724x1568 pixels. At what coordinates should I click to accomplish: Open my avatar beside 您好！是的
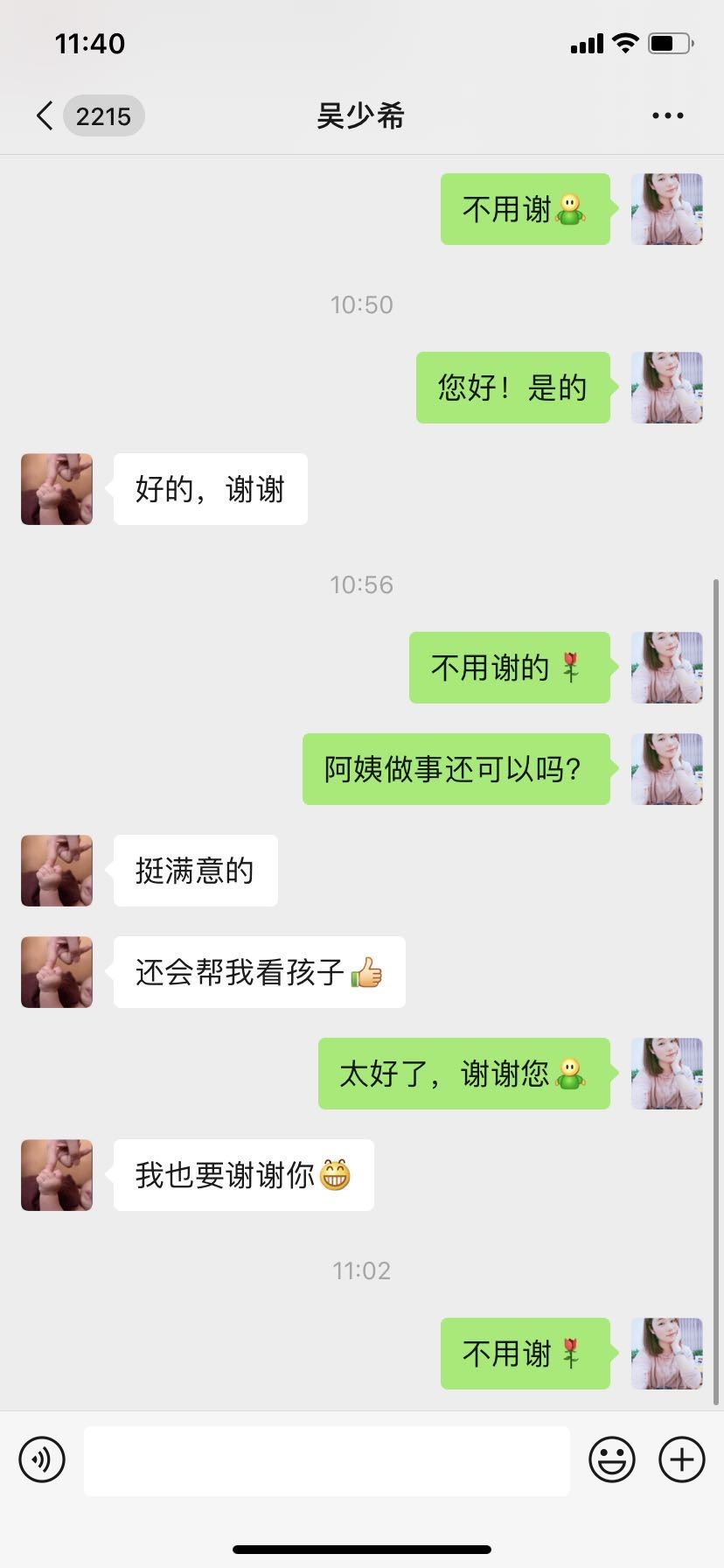667,388
